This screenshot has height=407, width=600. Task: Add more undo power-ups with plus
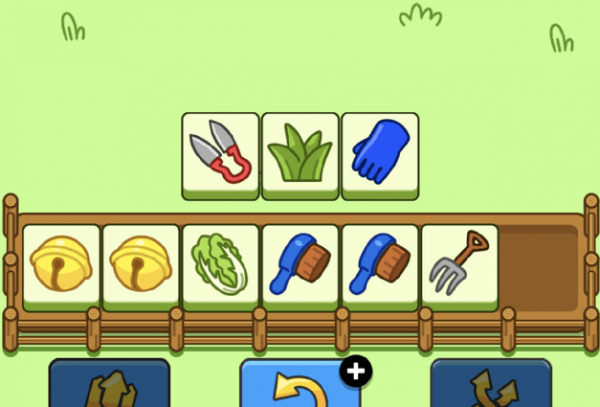pos(356,372)
